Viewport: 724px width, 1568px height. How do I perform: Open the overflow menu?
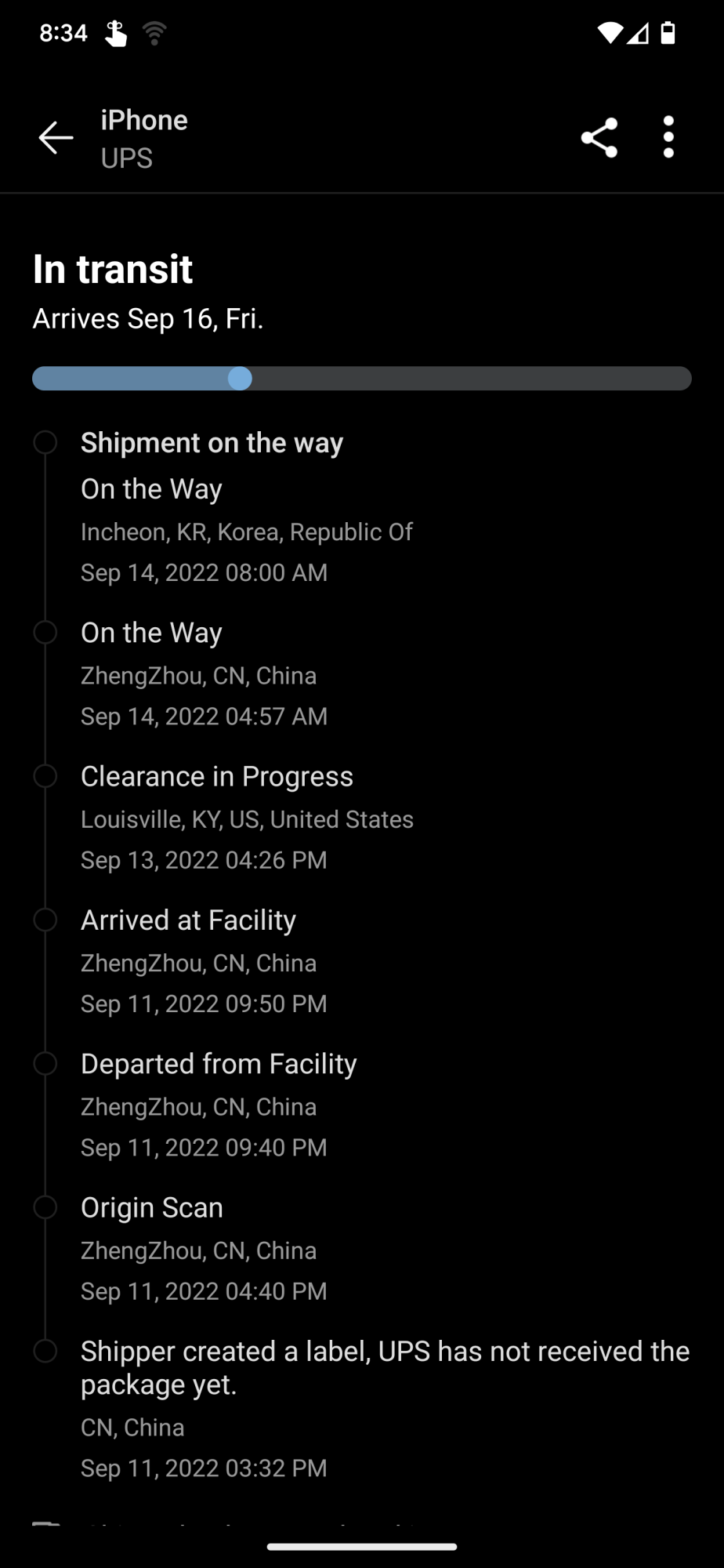pyautogui.click(x=668, y=138)
